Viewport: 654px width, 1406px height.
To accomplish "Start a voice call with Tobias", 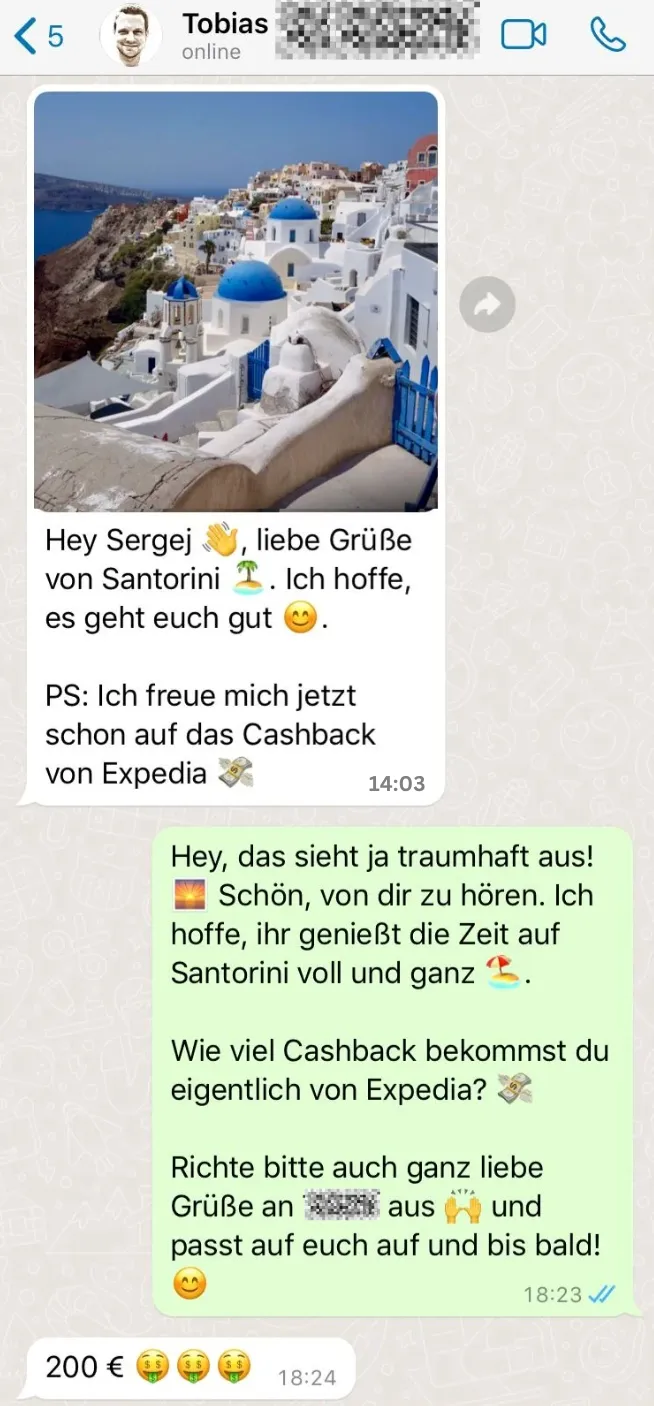I will (607, 35).
